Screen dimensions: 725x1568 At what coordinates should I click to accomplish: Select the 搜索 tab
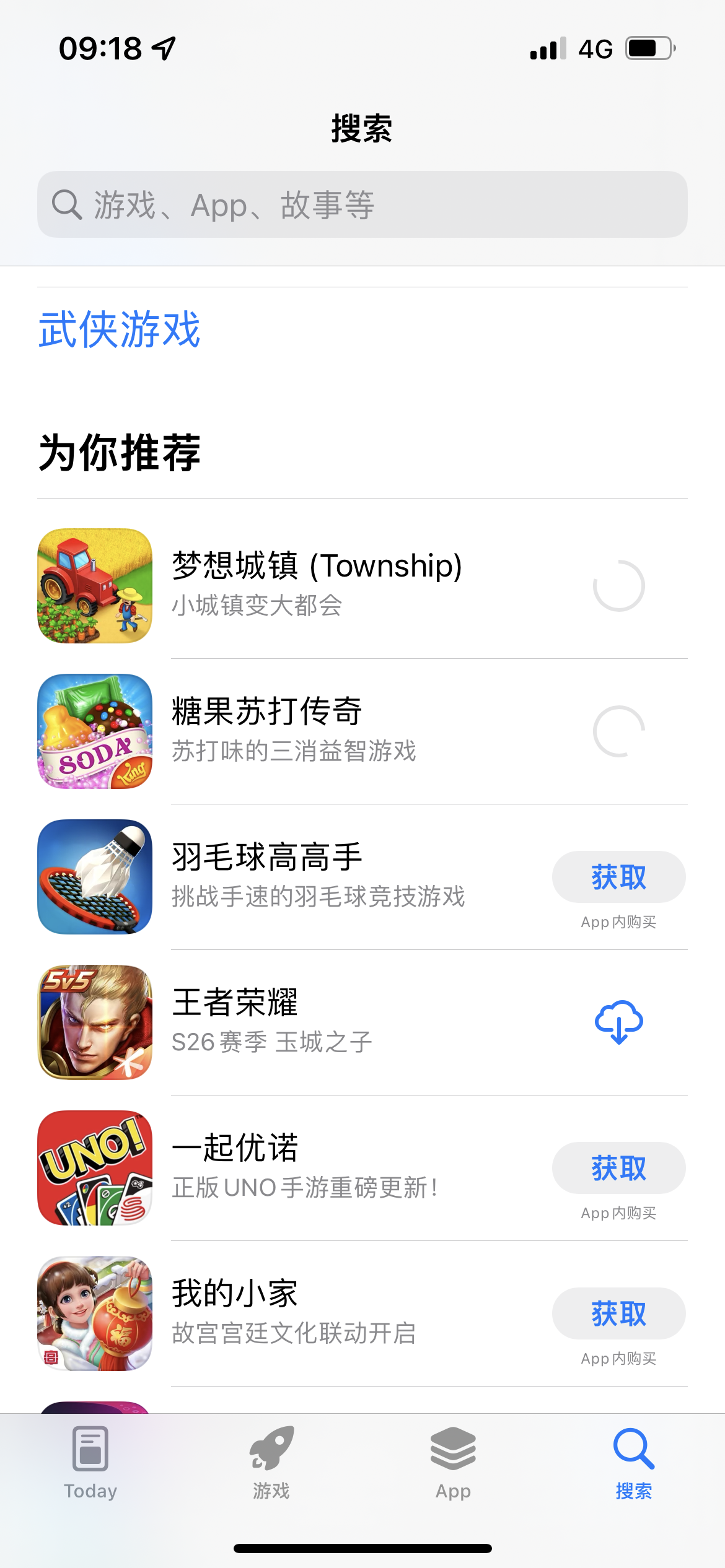[x=633, y=1463]
